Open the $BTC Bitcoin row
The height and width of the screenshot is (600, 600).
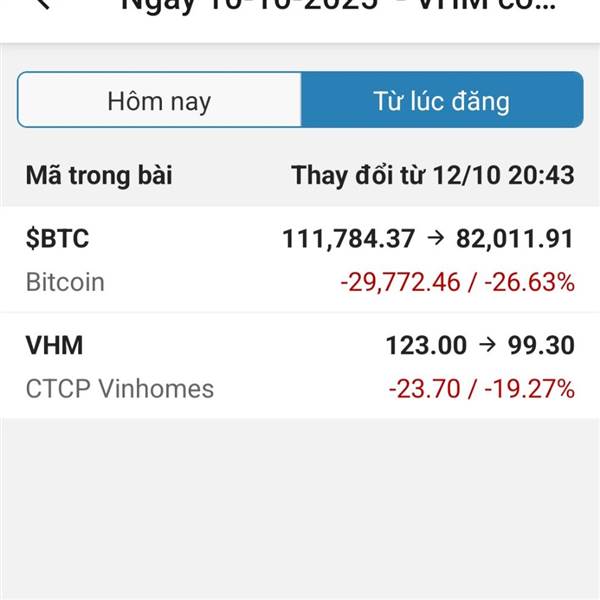point(300,260)
